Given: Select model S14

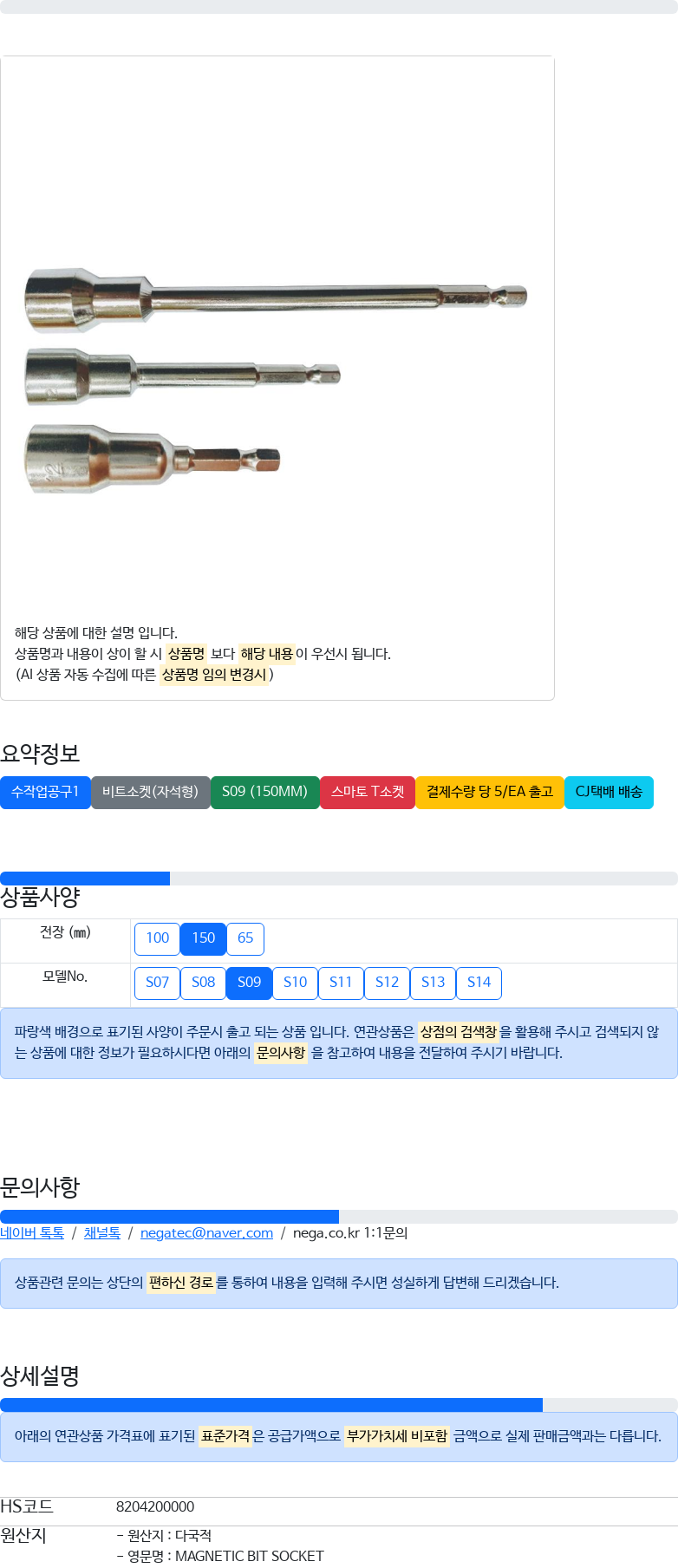Looking at the screenshot, I should (x=479, y=982).
